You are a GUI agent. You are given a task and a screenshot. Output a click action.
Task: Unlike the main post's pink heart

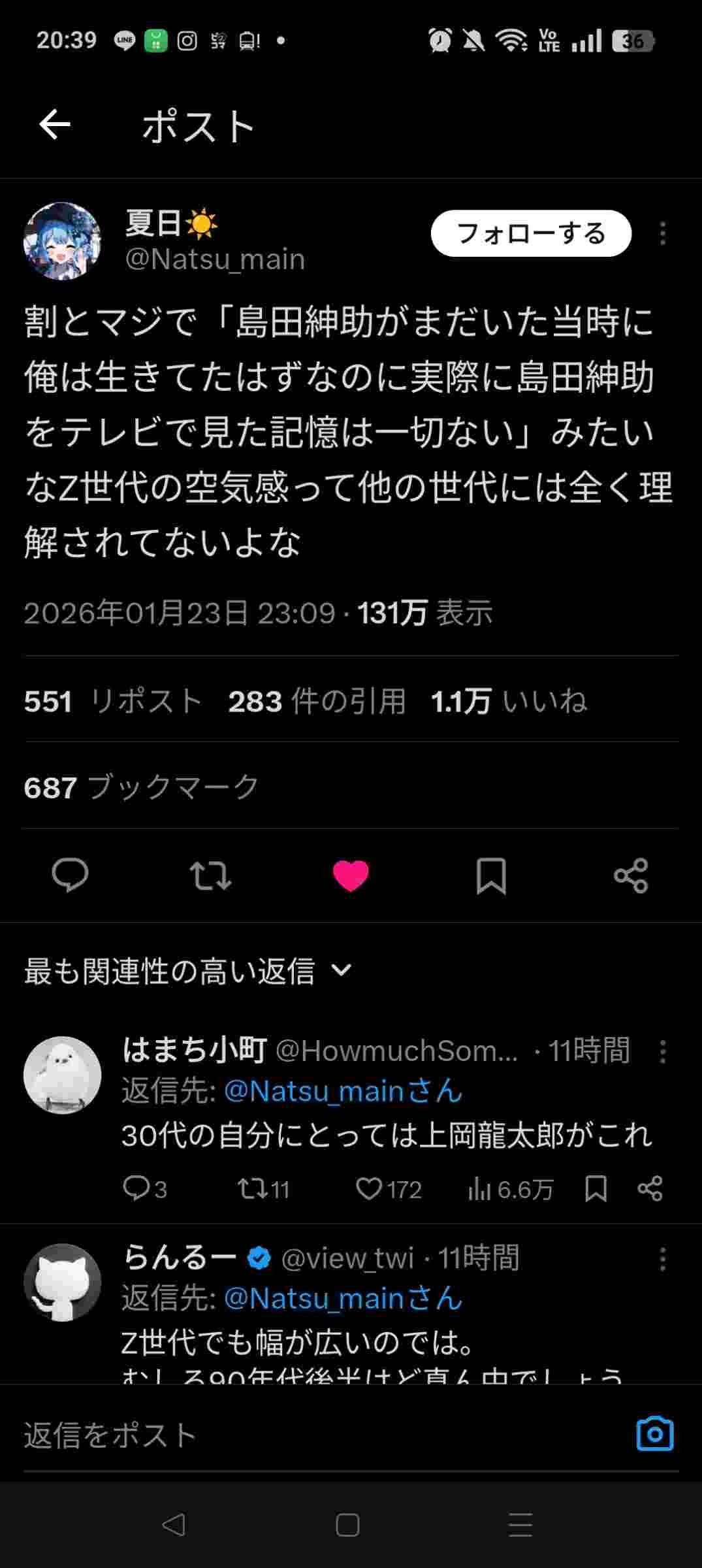(351, 875)
